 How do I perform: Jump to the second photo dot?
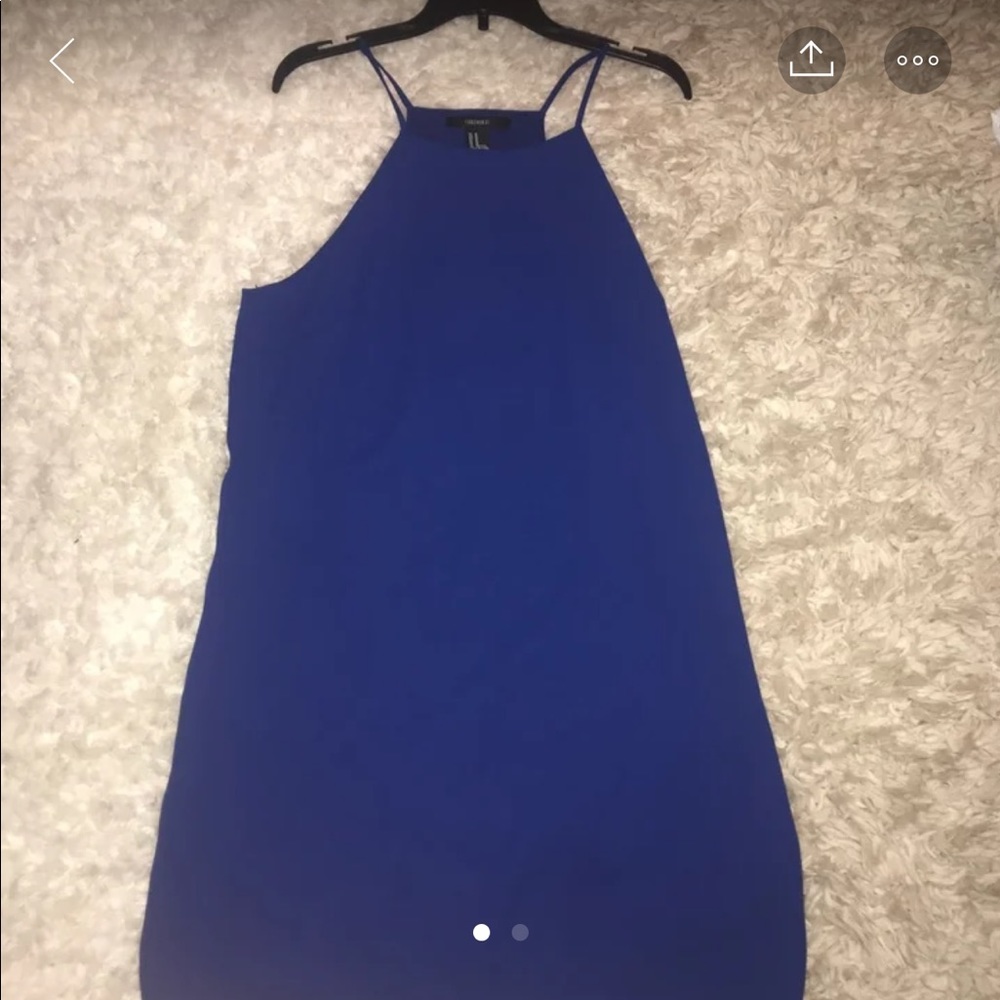(x=520, y=932)
